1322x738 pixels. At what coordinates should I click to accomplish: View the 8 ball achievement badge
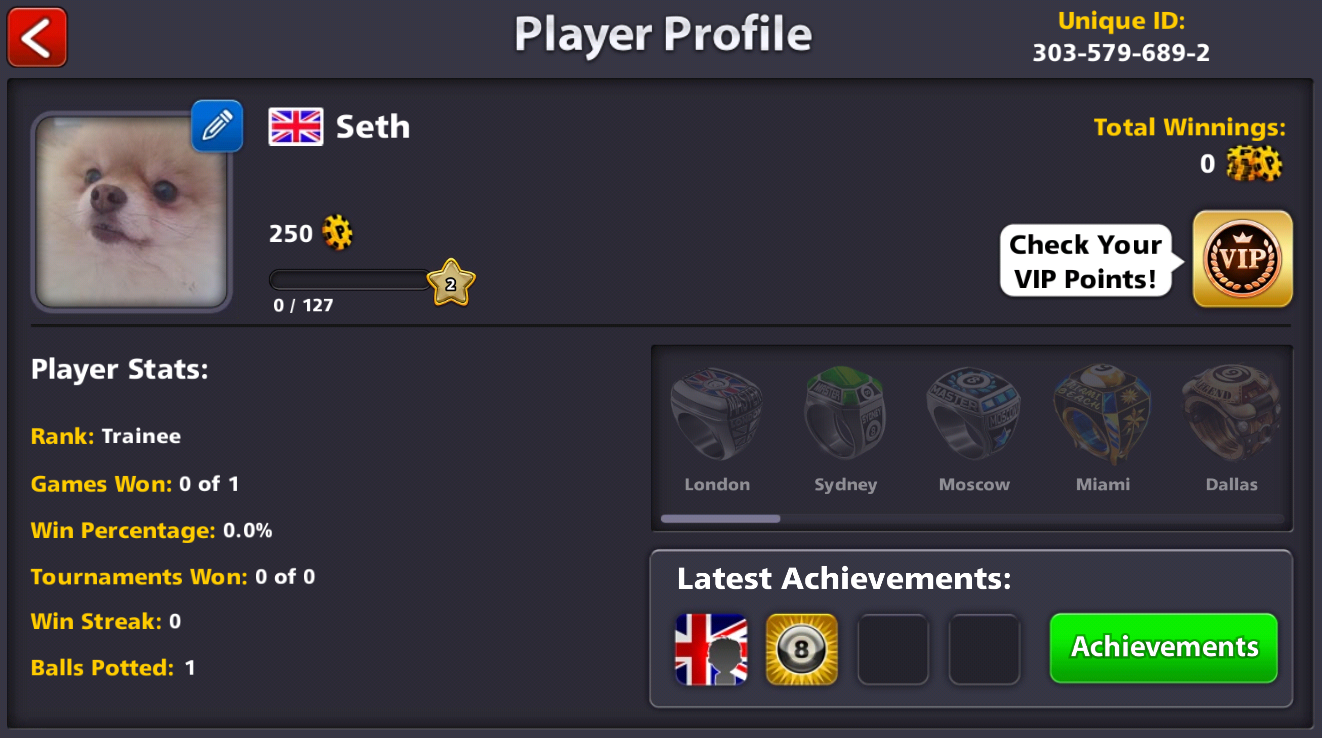point(801,649)
